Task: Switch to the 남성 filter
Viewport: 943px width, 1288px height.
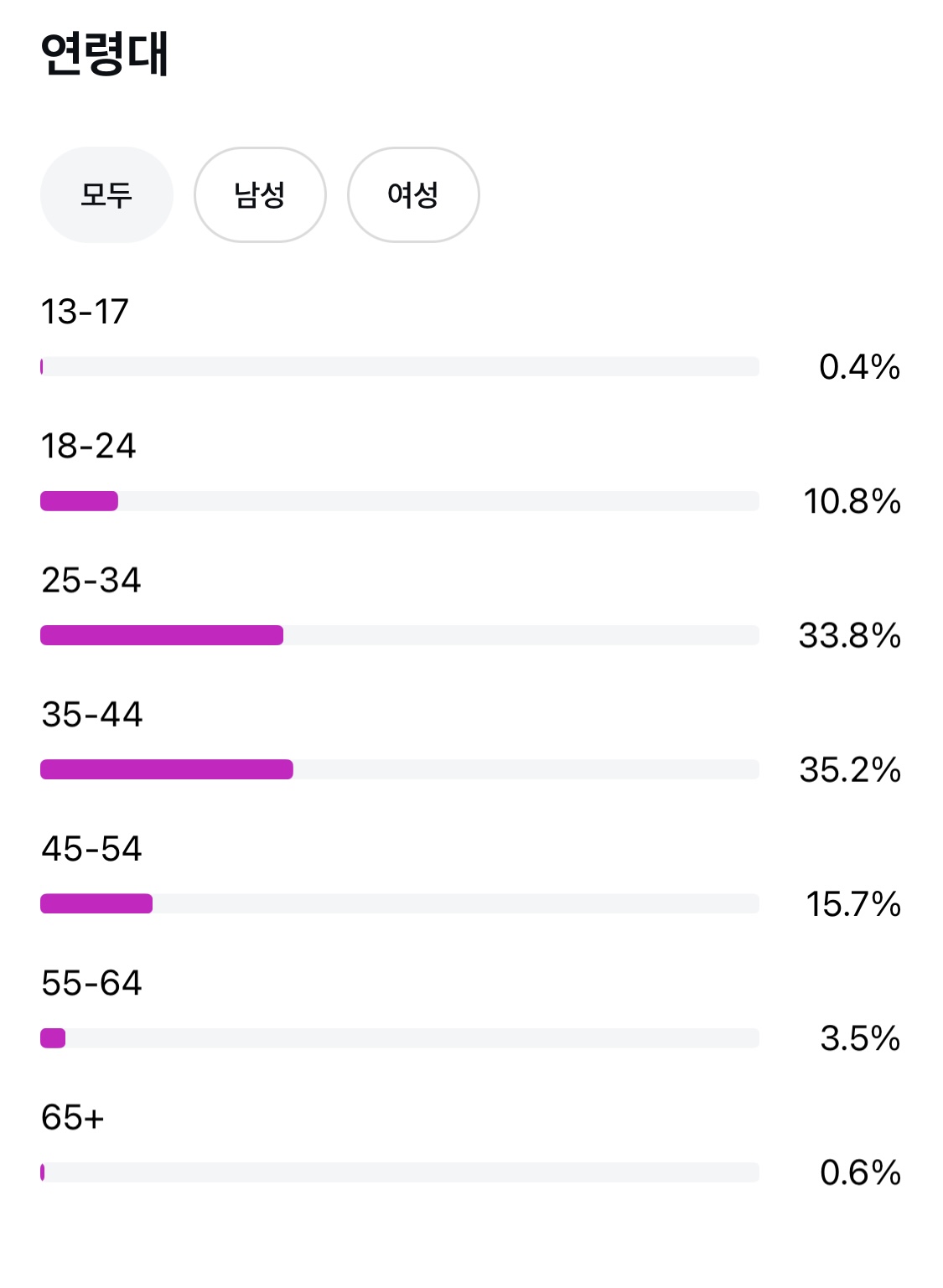Action: point(260,194)
